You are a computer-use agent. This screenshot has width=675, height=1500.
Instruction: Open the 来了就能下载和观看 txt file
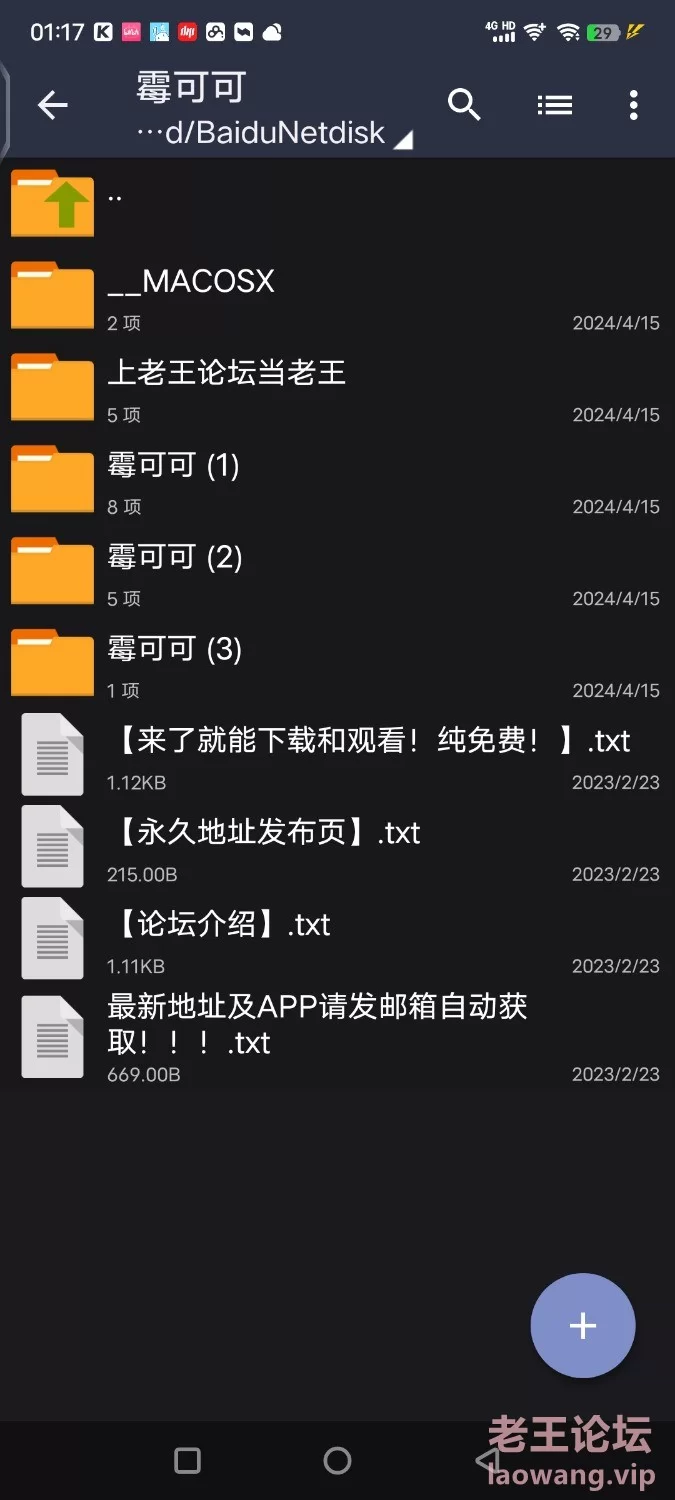pyautogui.click(x=337, y=755)
